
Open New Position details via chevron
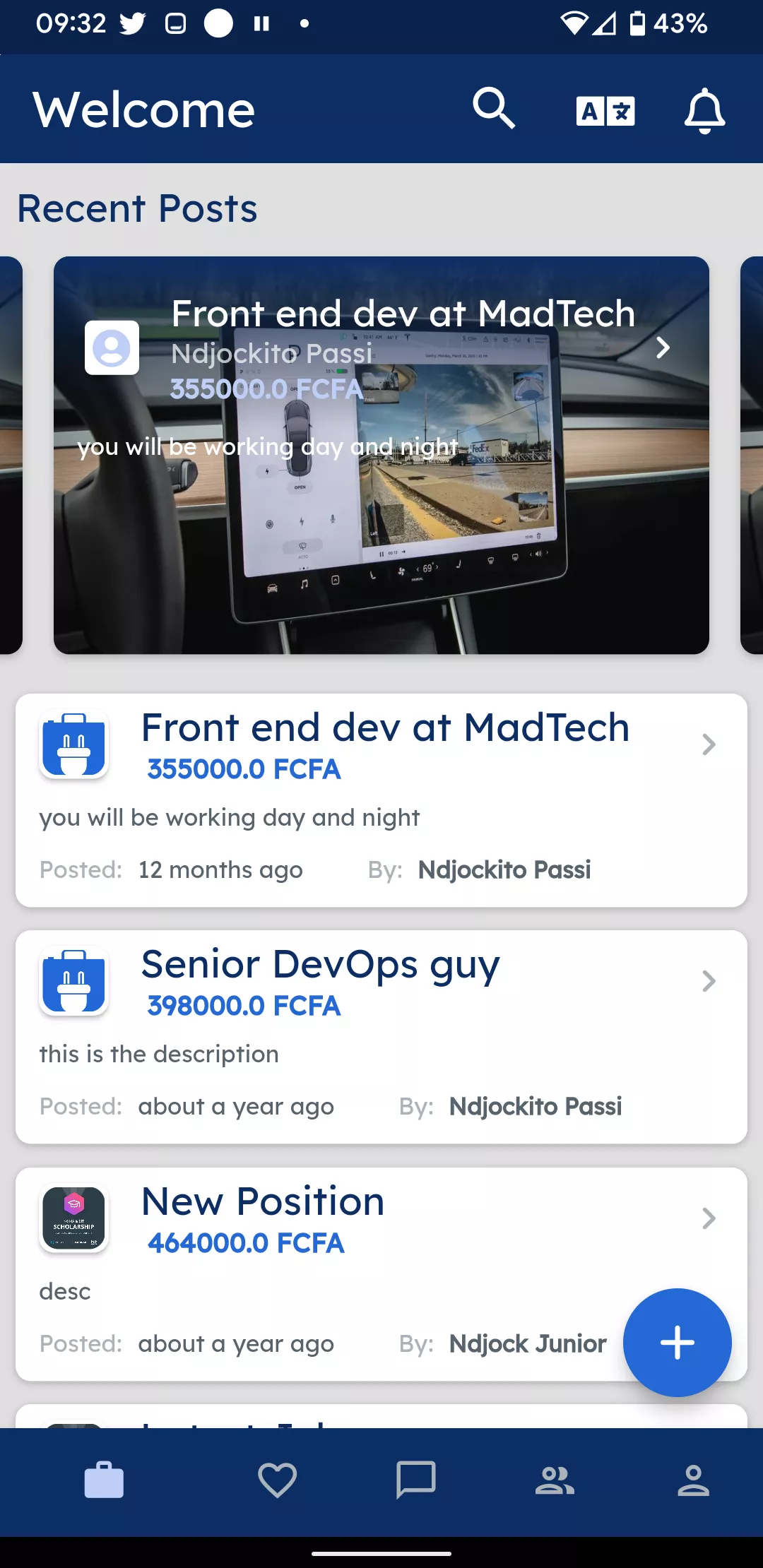pyautogui.click(x=709, y=1218)
